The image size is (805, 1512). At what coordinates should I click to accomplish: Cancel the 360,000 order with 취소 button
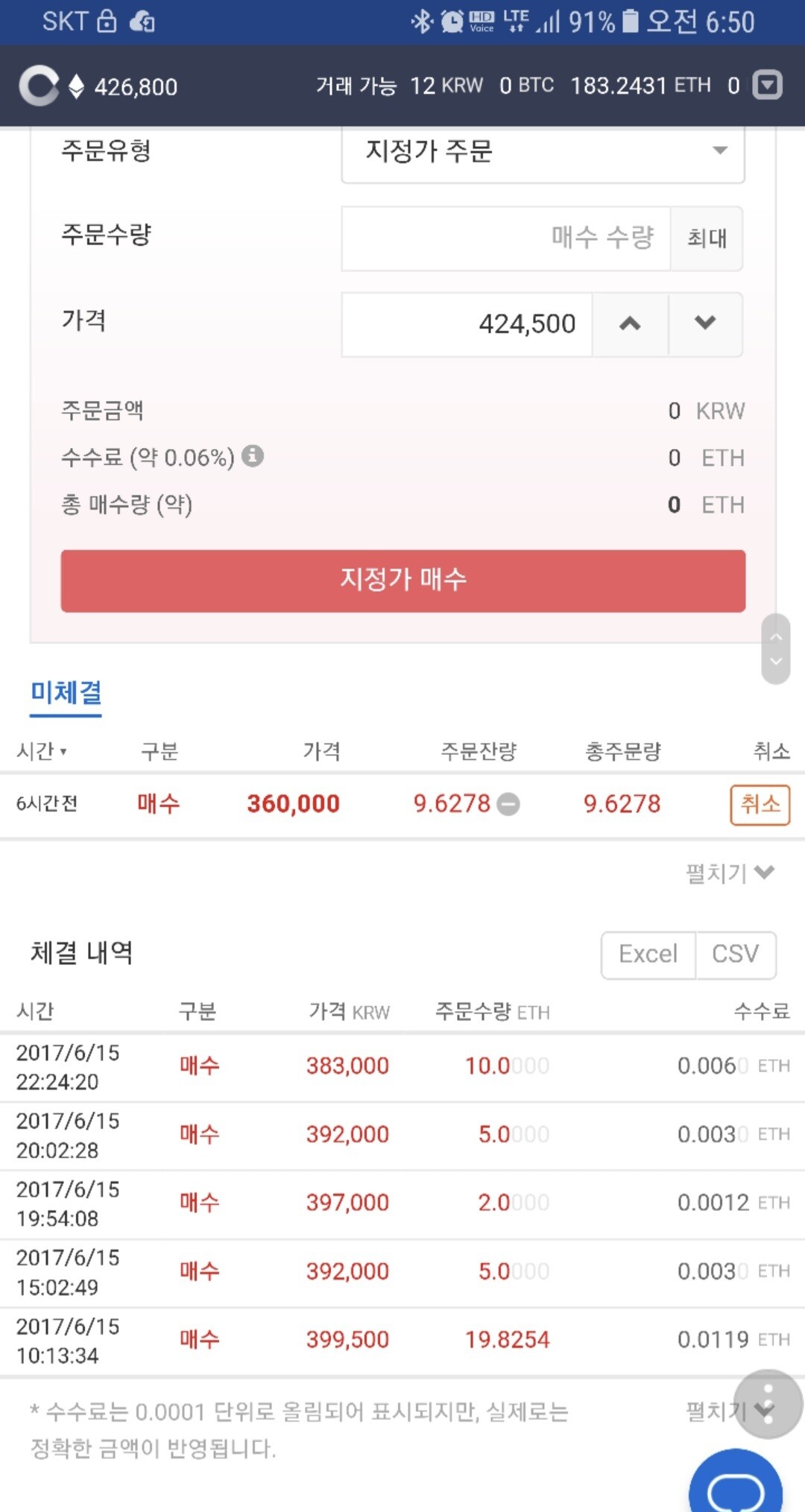coord(759,805)
